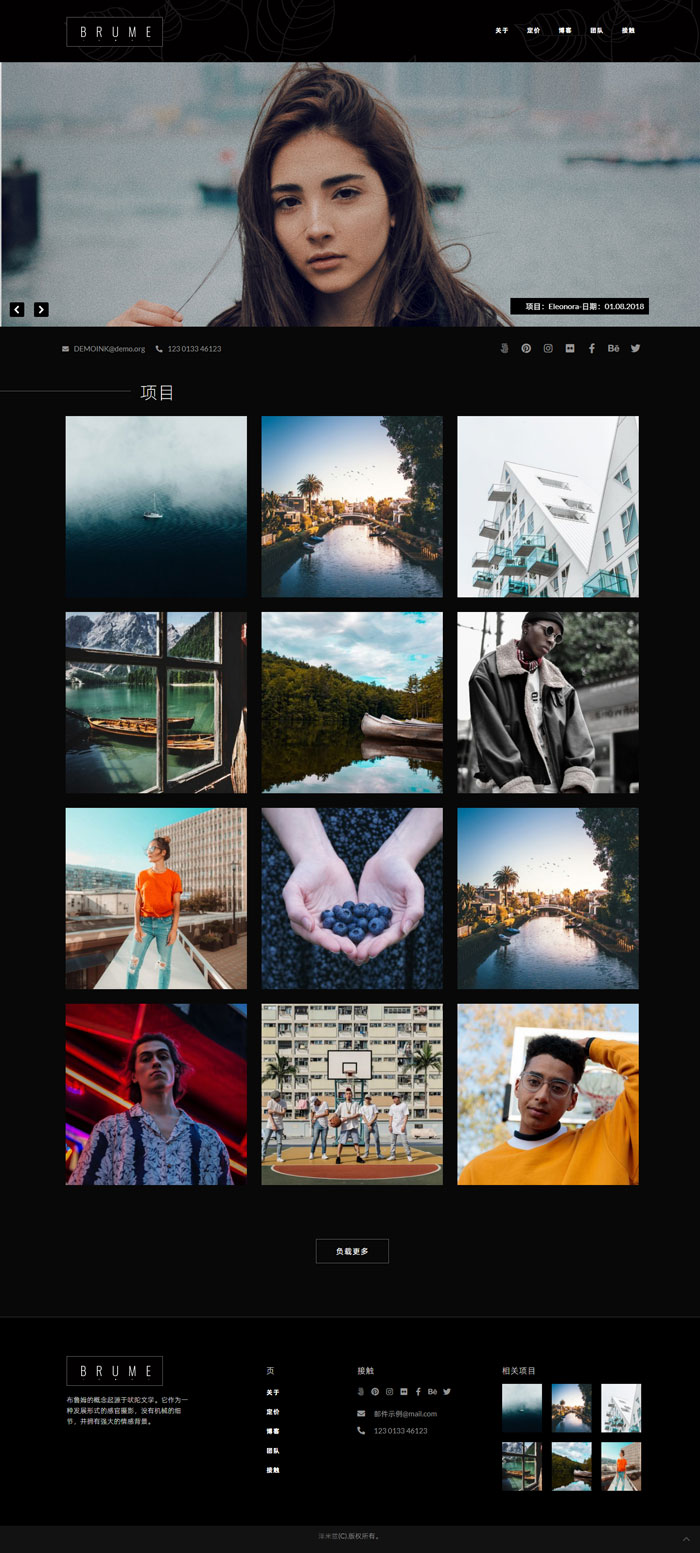Open 博客 from the header menu
700x1553 pixels.
point(565,30)
